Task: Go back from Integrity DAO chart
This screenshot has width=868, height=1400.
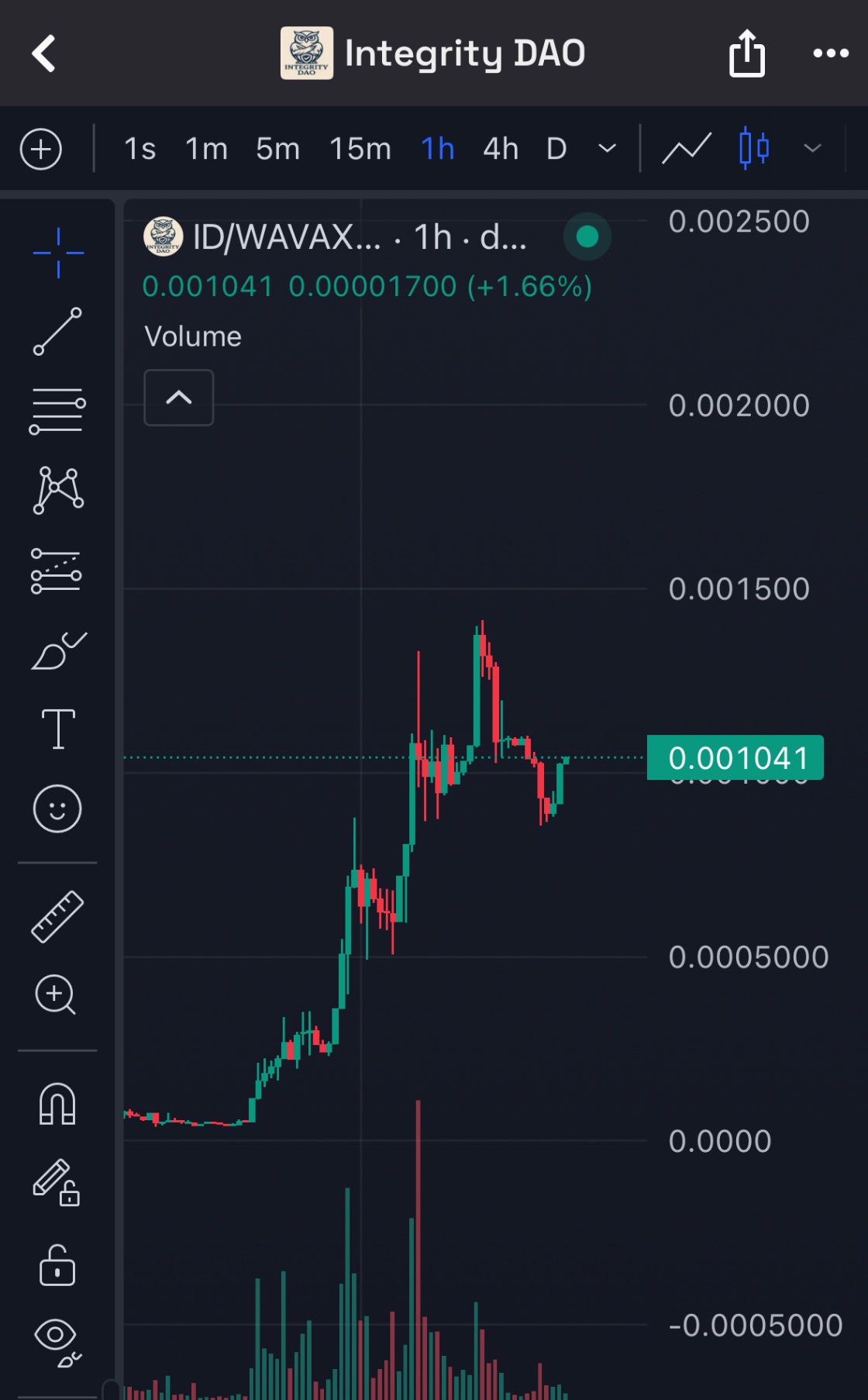Action: [x=44, y=53]
